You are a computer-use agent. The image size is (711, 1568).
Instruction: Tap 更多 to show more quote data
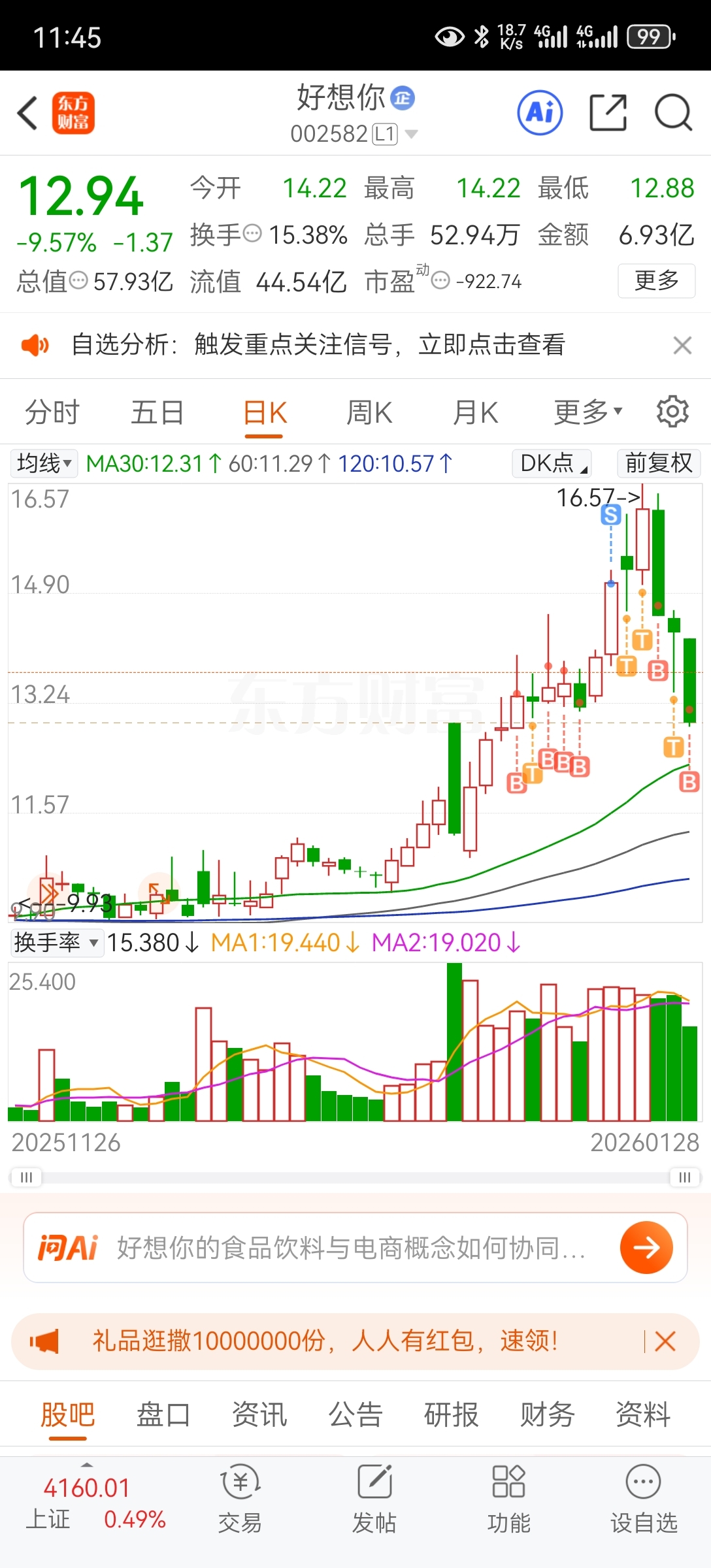coord(656,281)
